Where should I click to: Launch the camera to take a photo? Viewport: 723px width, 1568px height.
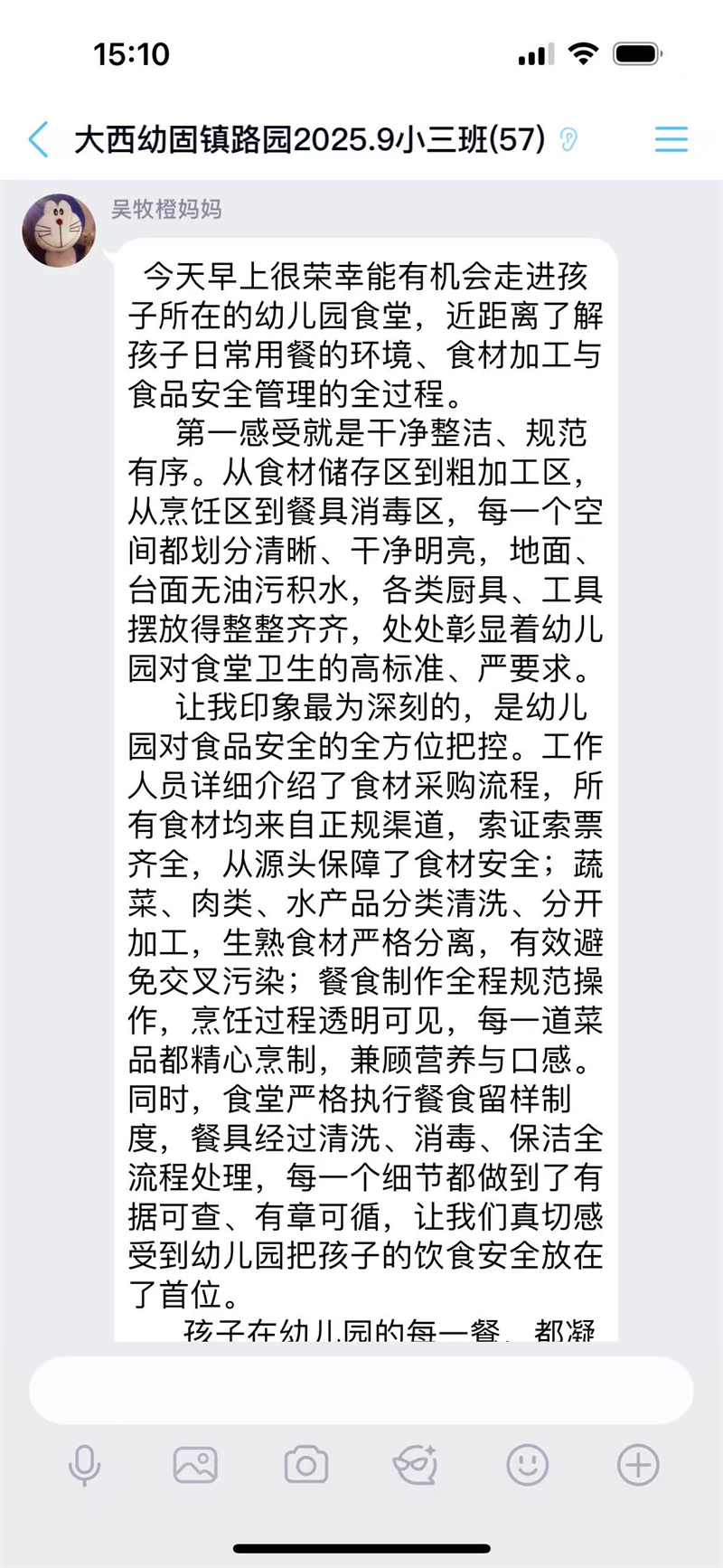click(306, 1465)
